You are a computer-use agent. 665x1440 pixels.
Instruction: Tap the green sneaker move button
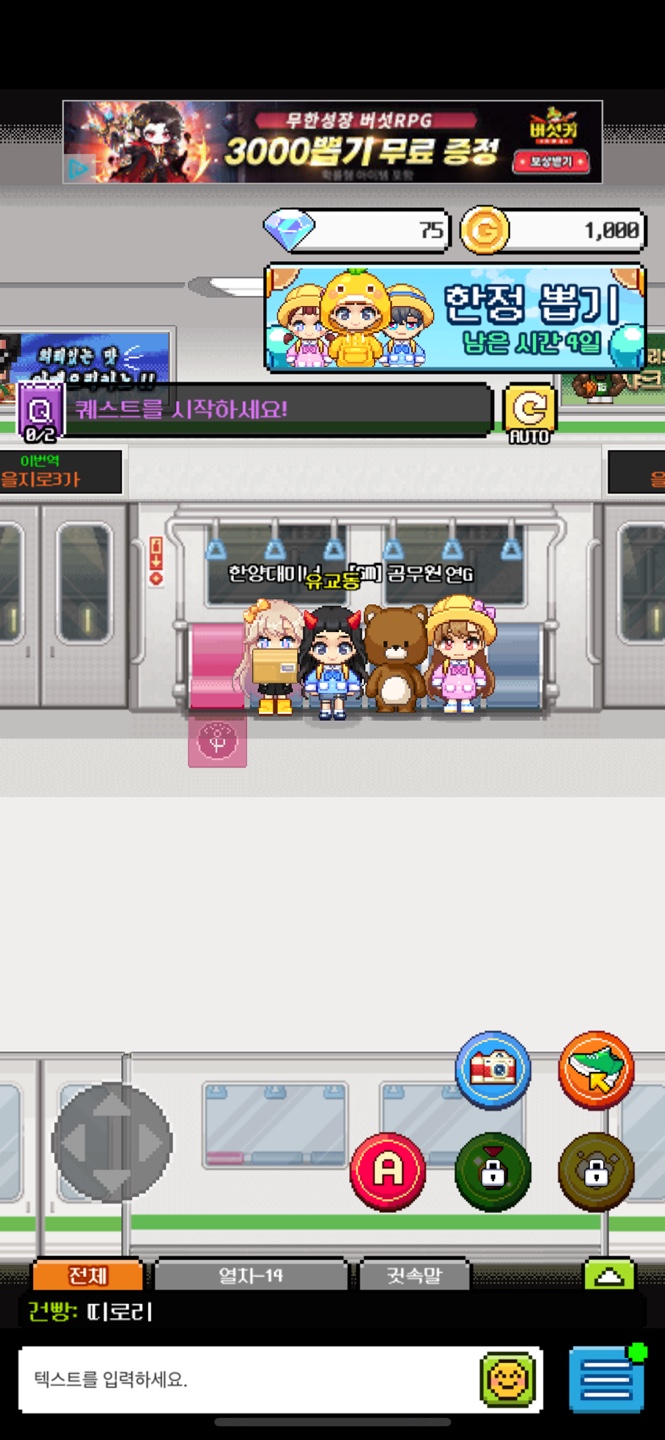pyautogui.click(x=596, y=1069)
